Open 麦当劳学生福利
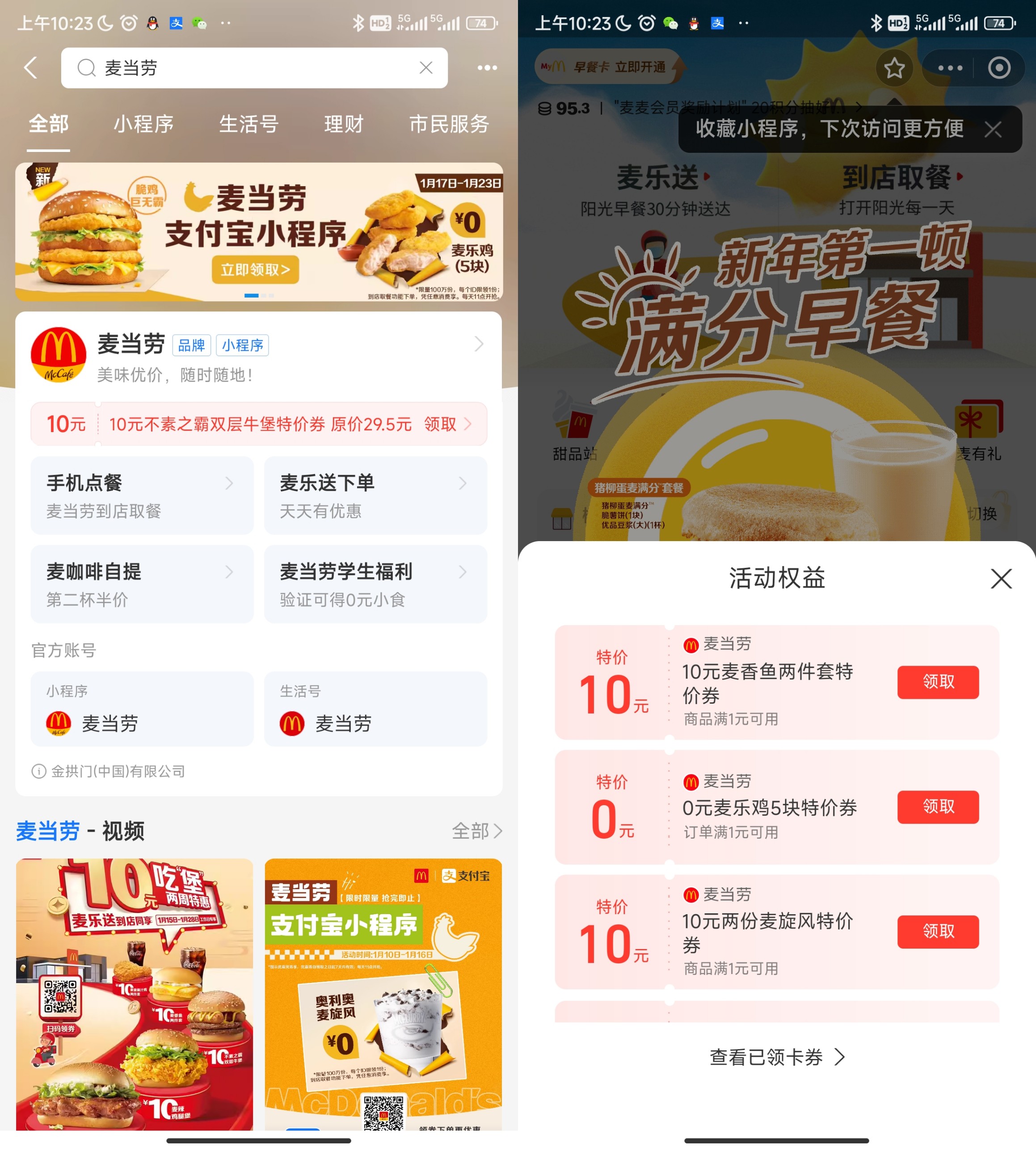 375,584
